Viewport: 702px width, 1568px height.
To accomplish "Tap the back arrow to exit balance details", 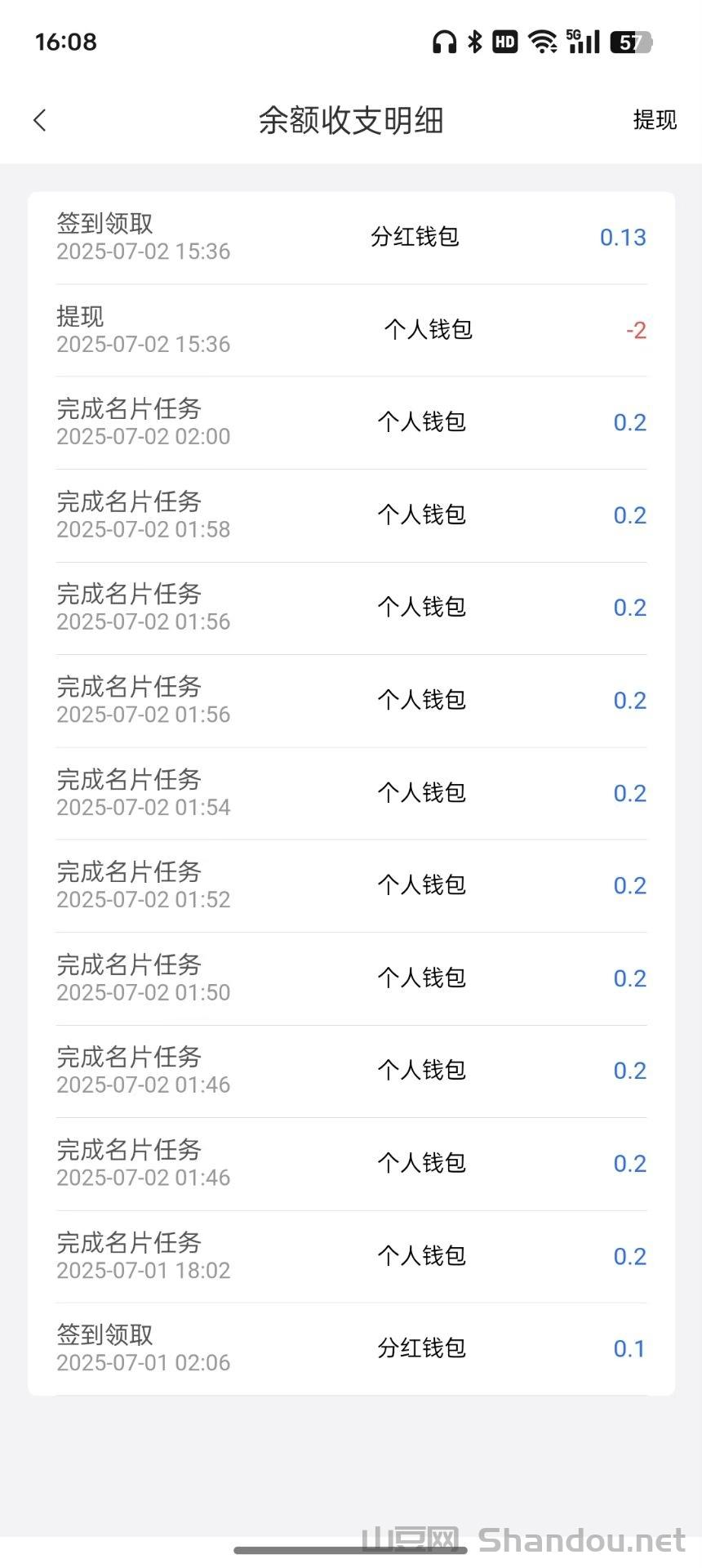I will (40, 119).
